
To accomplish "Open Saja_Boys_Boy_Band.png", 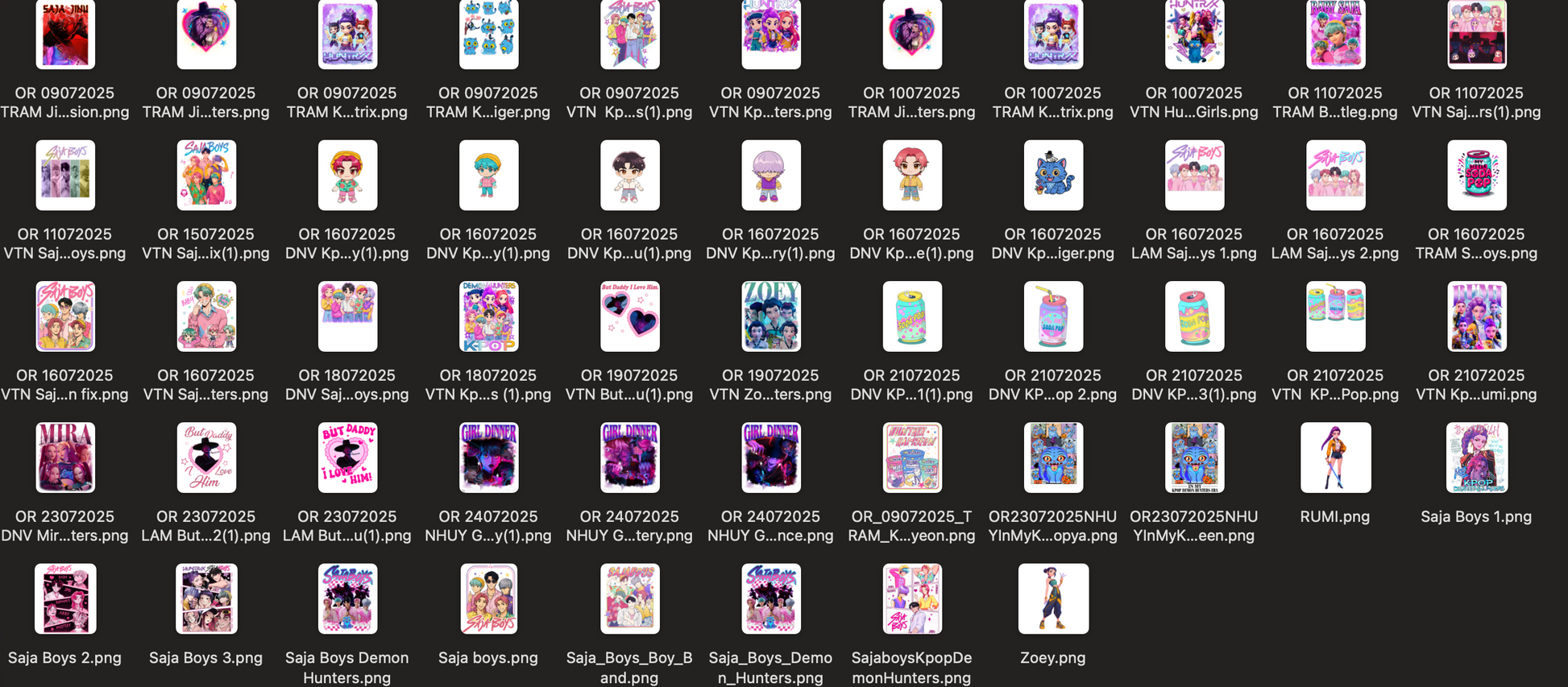I will tap(629, 598).
